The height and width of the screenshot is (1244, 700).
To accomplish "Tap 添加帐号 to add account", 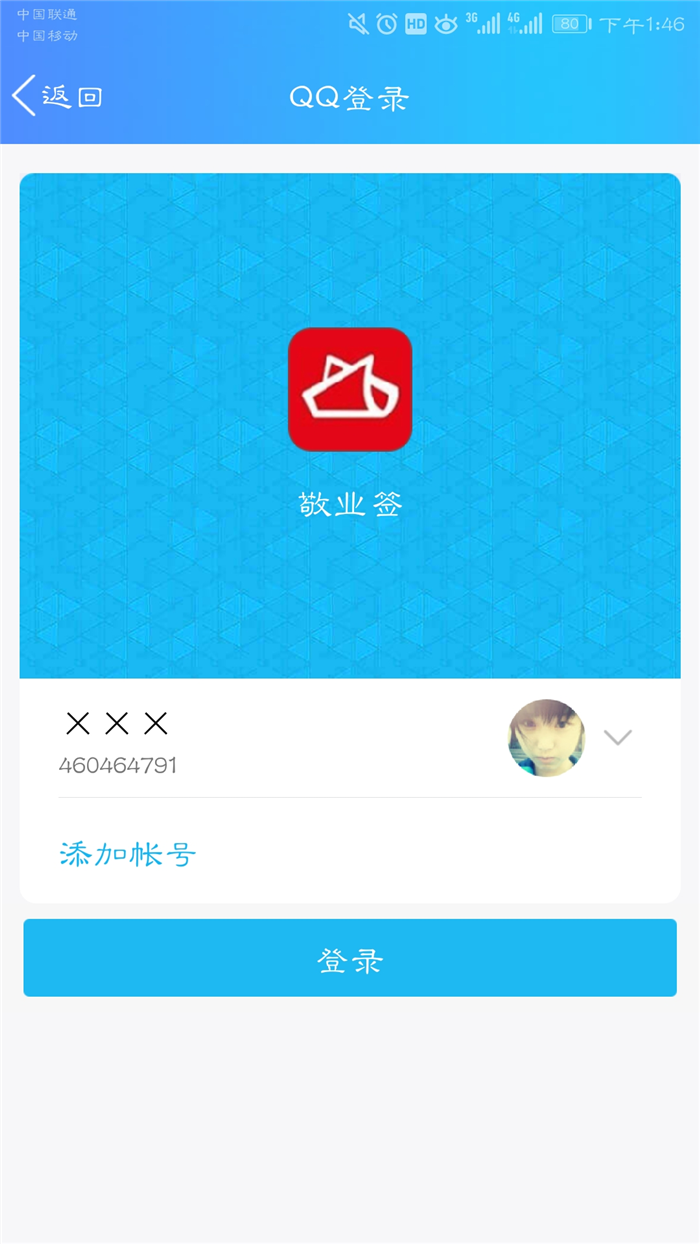I will (x=128, y=854).
